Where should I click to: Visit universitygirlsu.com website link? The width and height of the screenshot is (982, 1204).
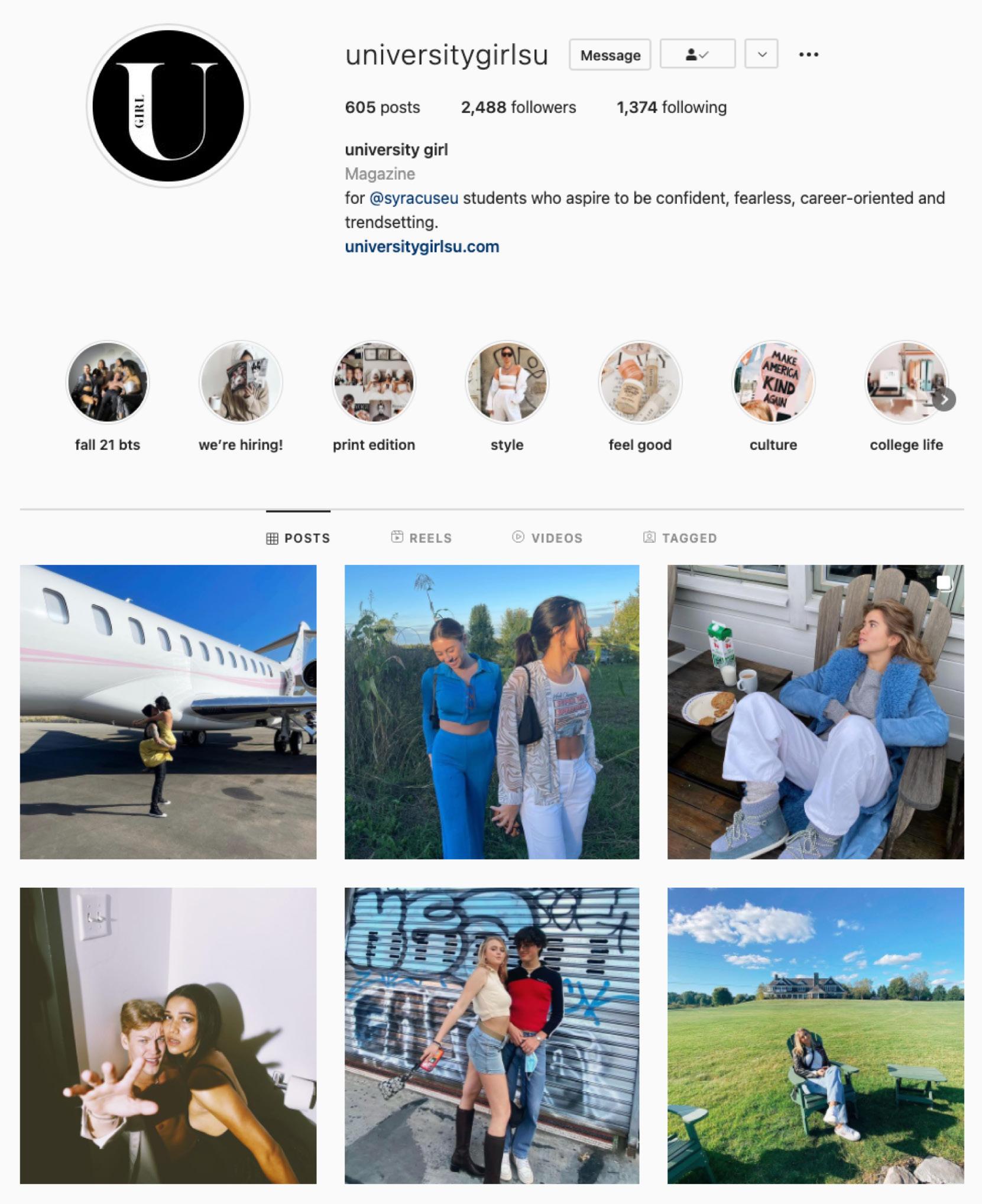422,246
